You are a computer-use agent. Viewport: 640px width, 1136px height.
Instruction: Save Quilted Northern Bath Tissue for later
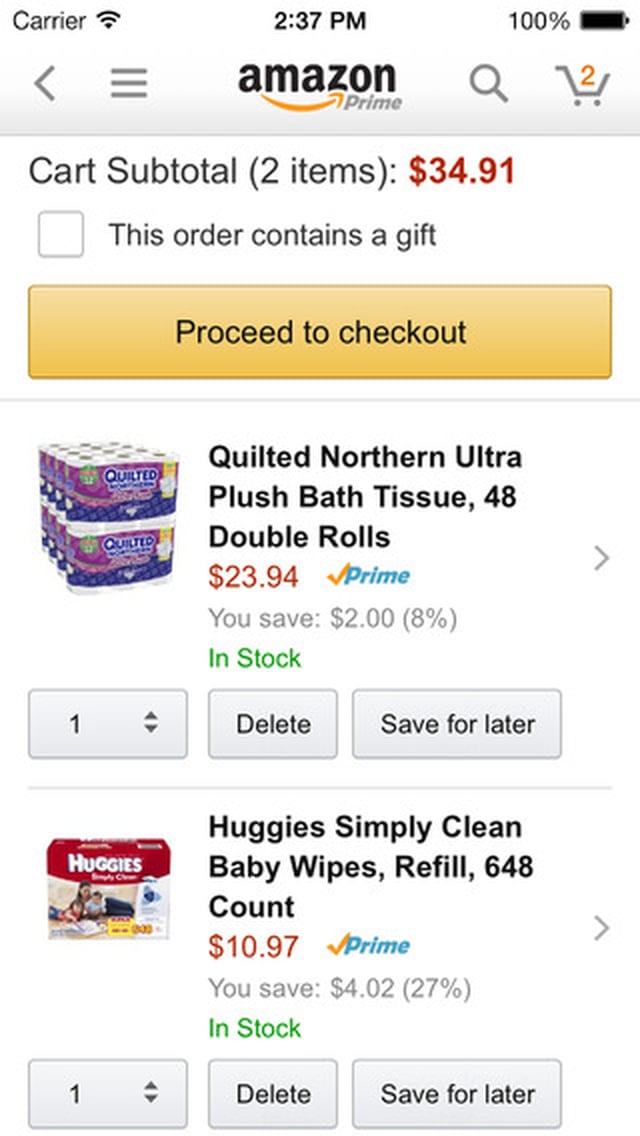[457, 724]
